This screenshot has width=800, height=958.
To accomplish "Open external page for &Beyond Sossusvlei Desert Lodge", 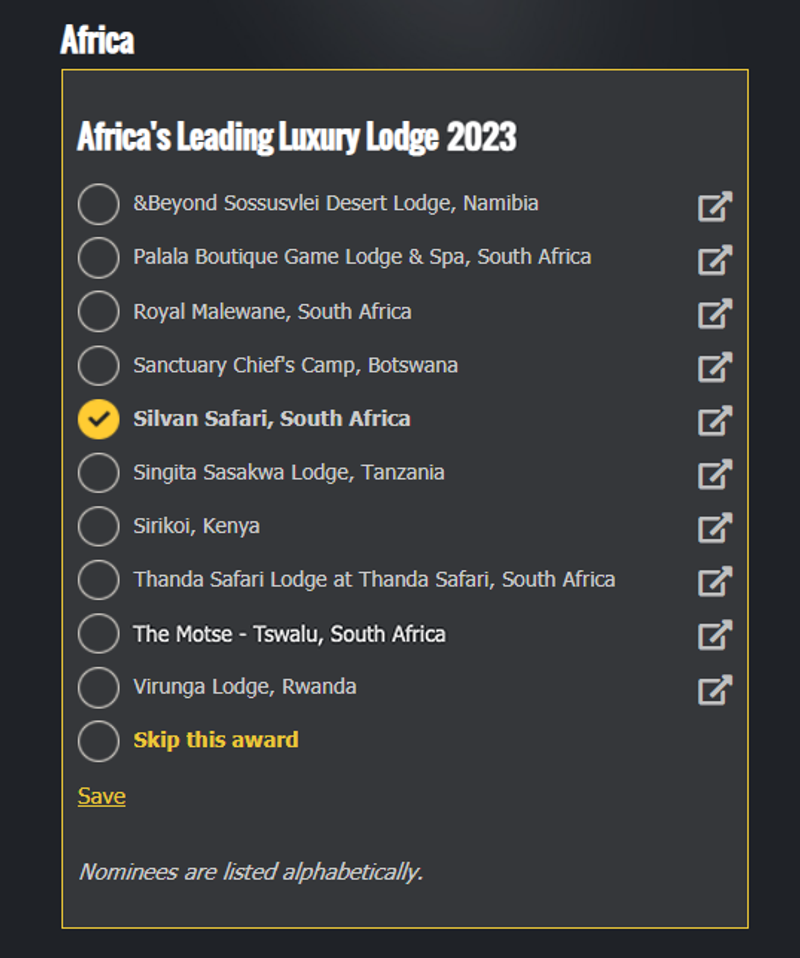I will tap(714, 207).
